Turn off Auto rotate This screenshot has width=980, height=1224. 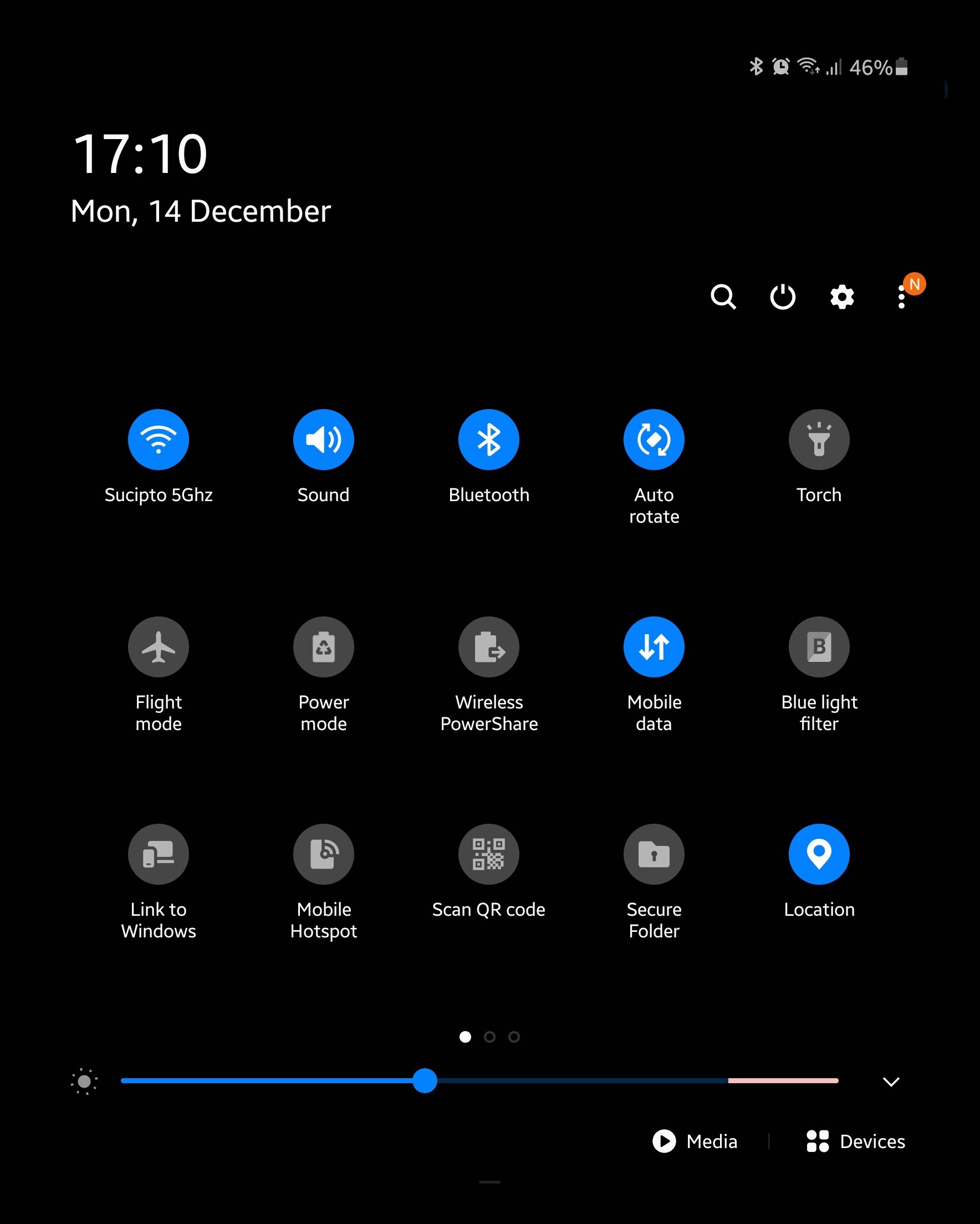[x=654, y=440]
